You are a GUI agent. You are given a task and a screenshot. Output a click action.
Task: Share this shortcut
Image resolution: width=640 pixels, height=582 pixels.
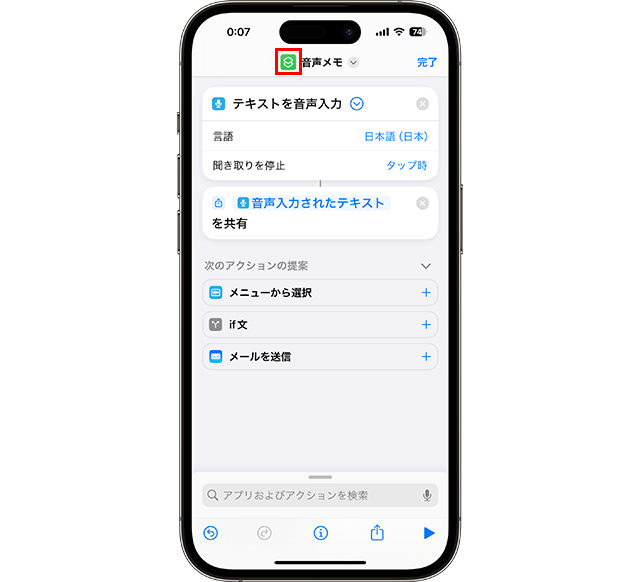point(377,533)
